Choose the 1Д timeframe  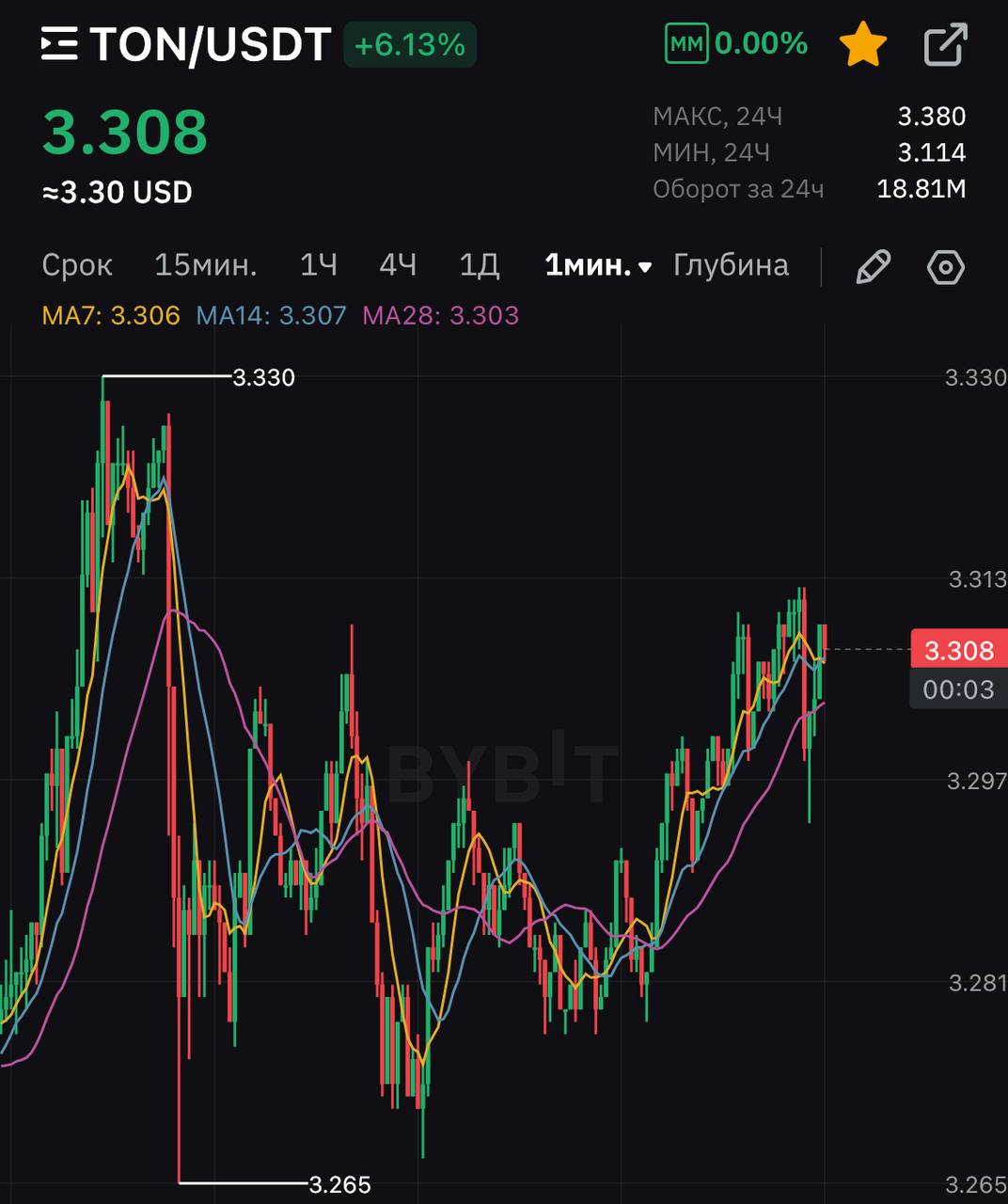pyautogui.click(x=479, y=265)
